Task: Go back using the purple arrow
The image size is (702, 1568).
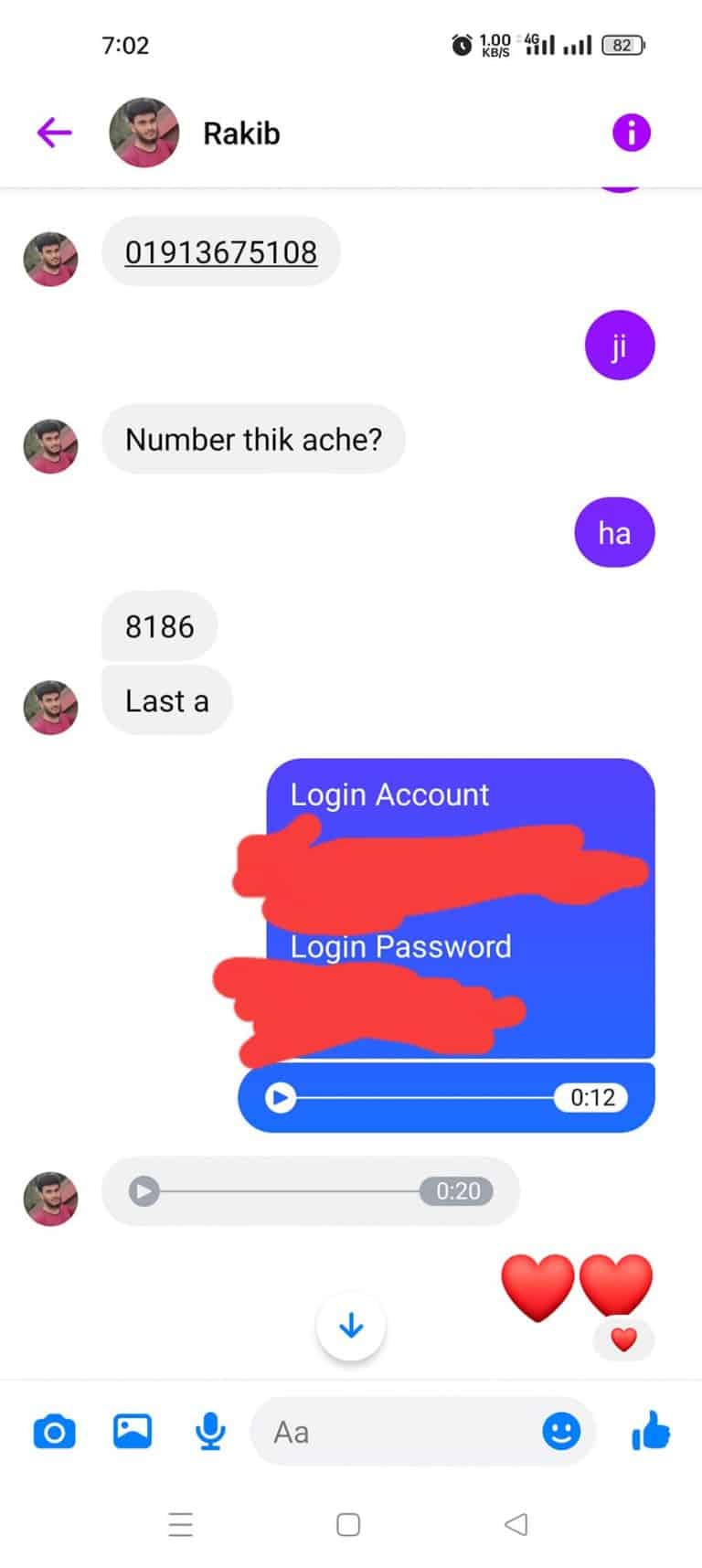Action: coord(54,133)
